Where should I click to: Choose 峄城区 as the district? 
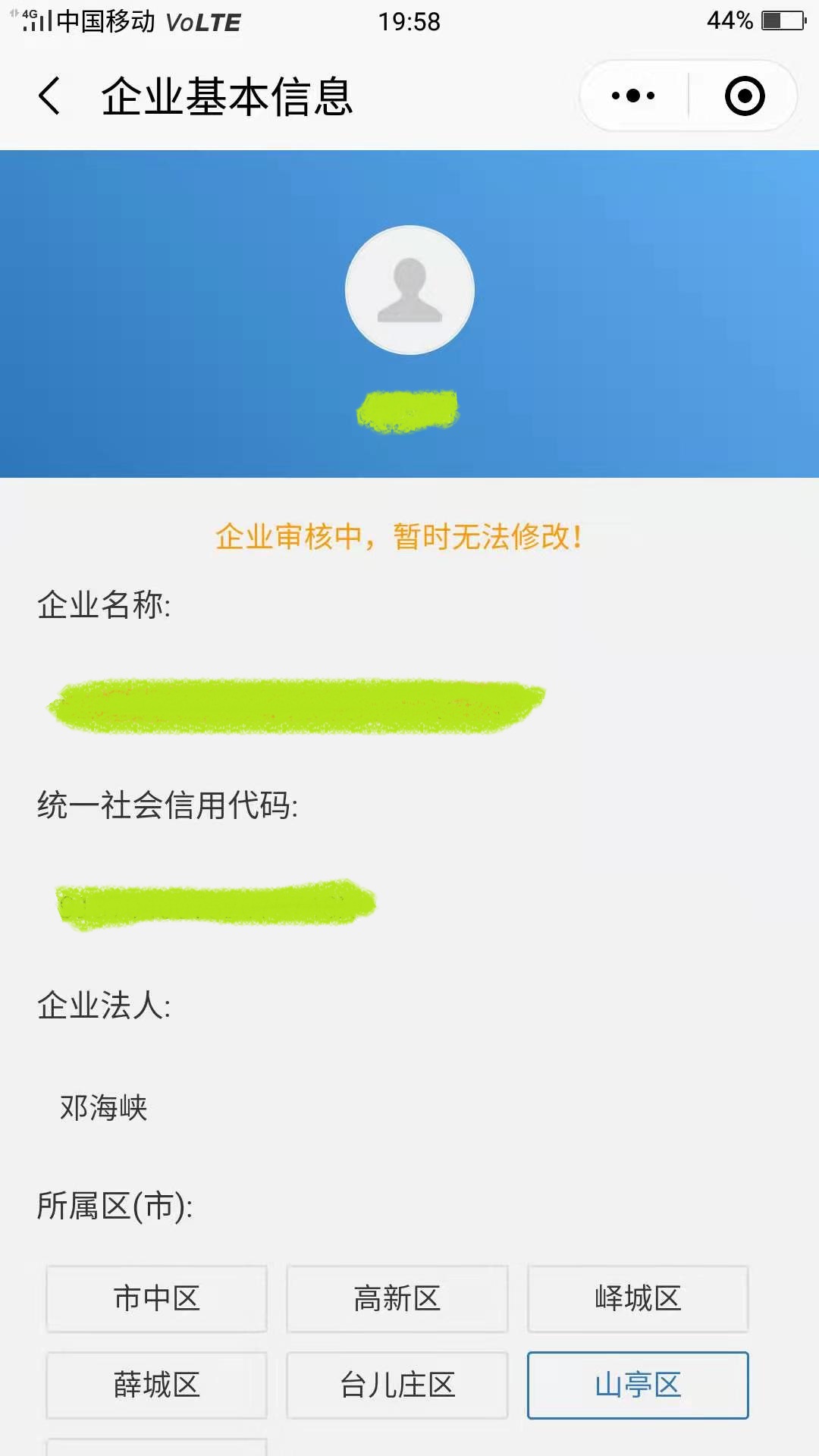coord(638,1298)
